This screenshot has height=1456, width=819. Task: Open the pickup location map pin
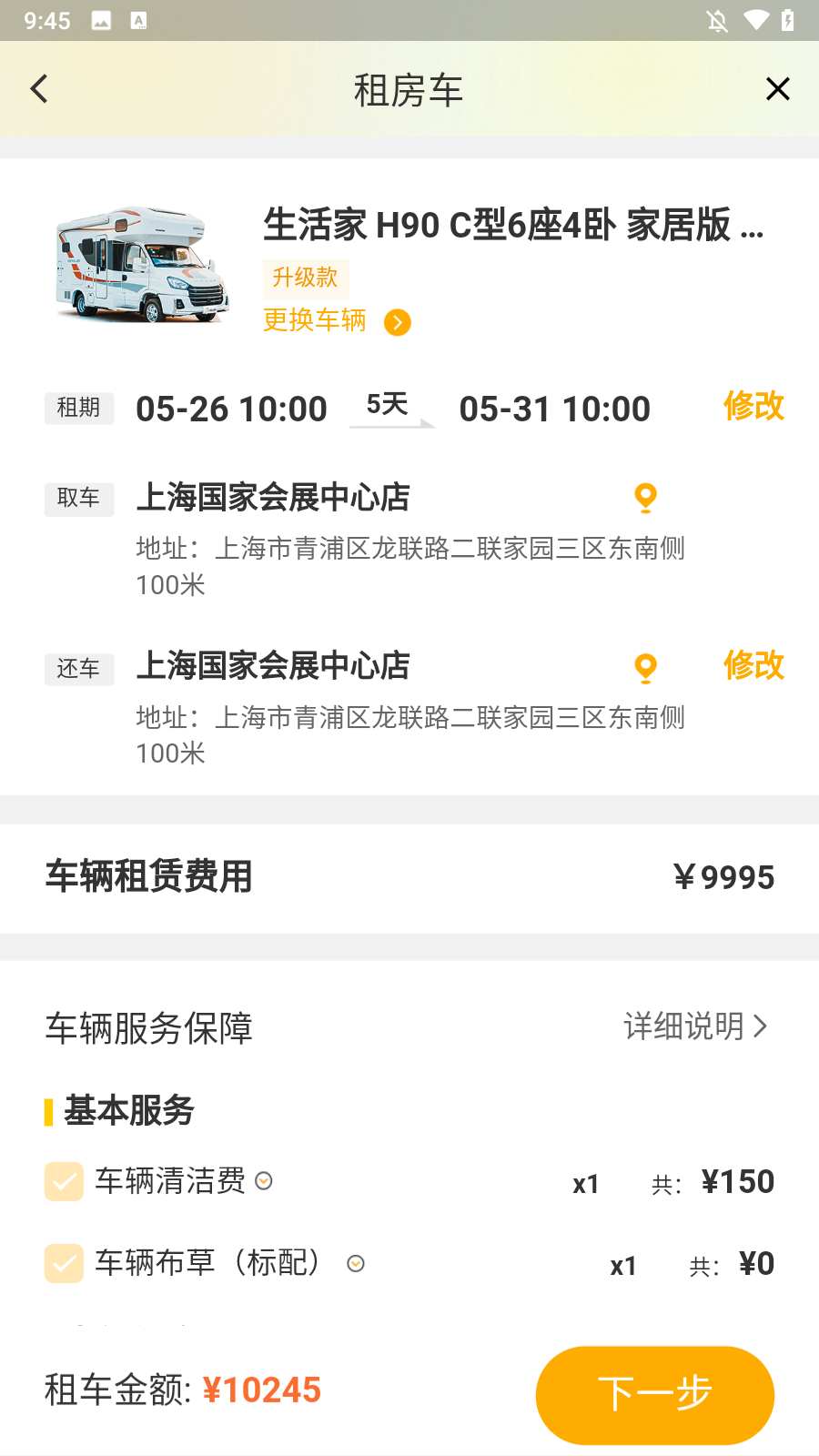645,498
